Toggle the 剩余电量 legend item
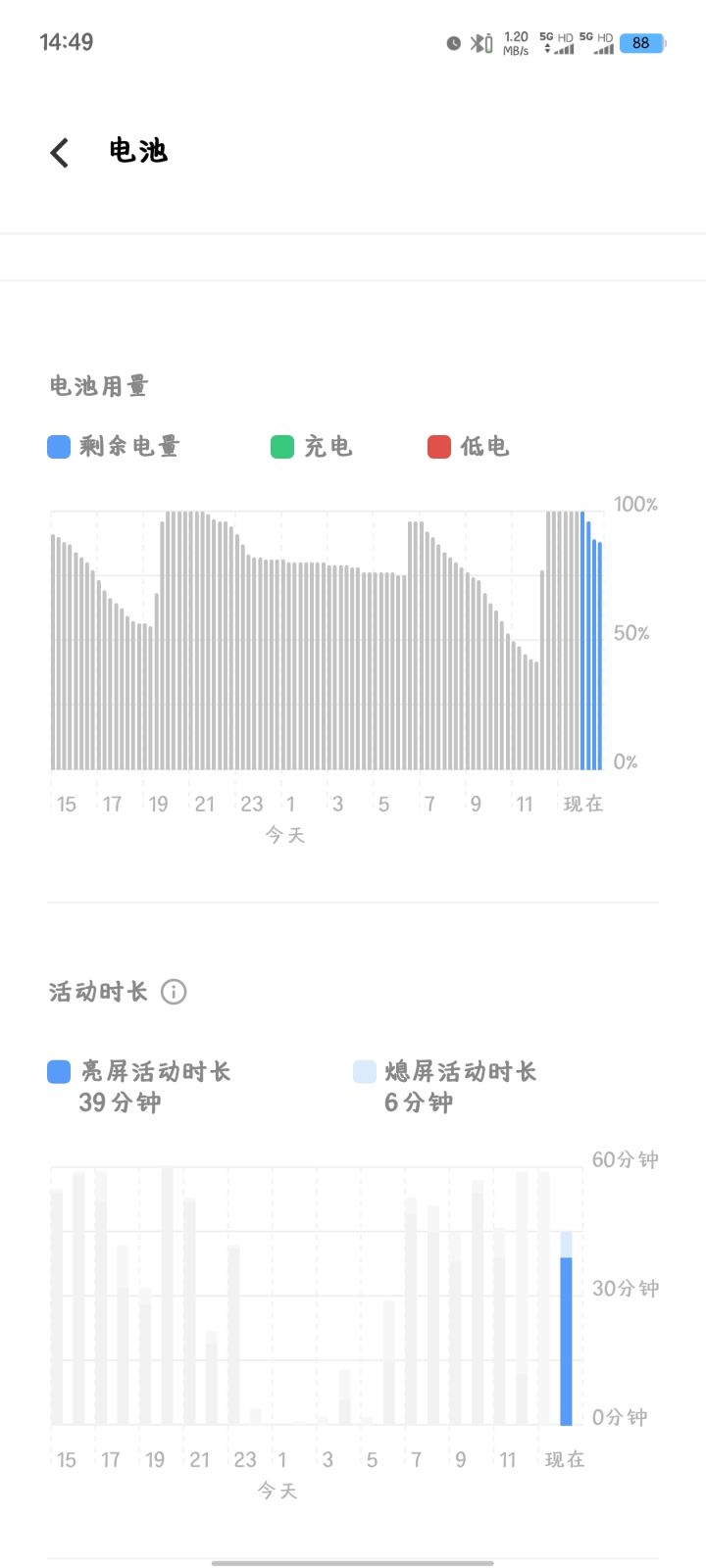 (113, 447)
